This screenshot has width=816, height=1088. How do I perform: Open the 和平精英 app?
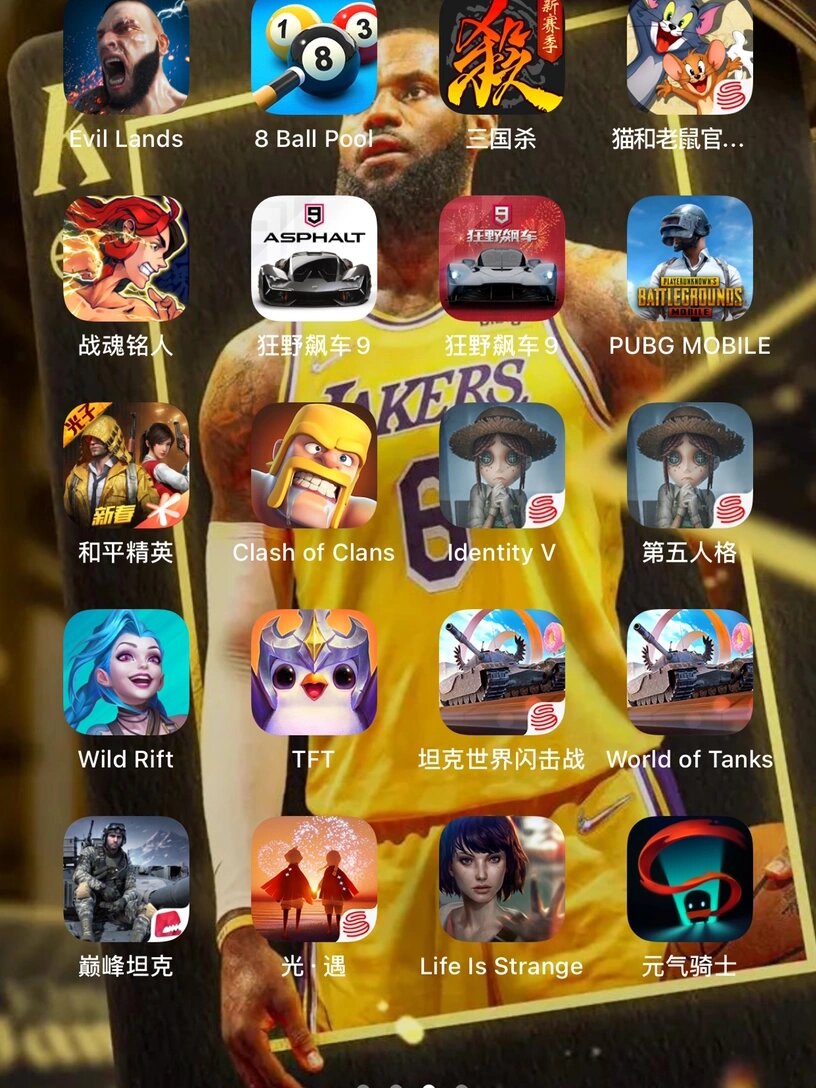pyautogui.click(x=126, y=465)
